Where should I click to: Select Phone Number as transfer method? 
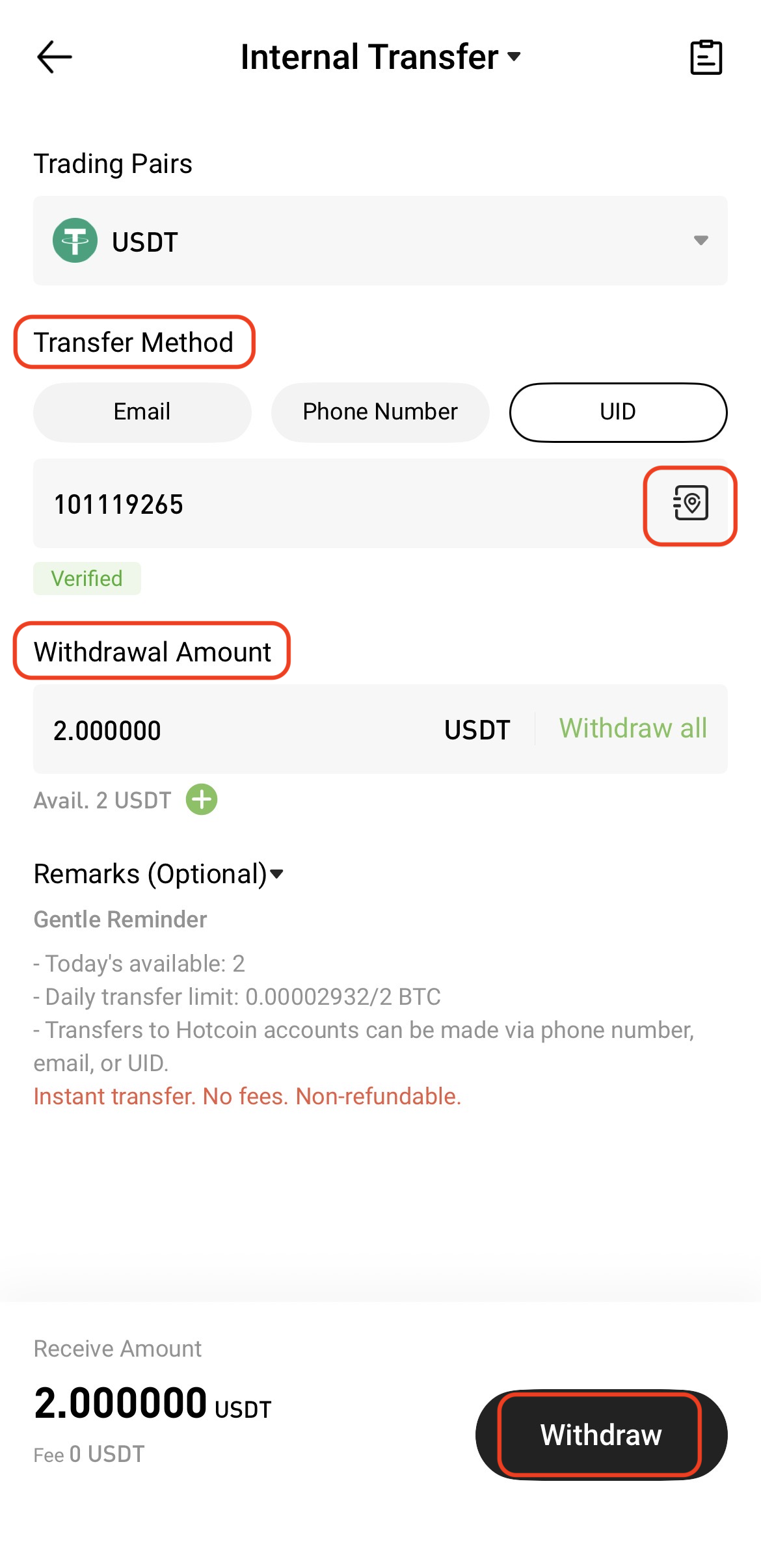[x=380, y=412]
